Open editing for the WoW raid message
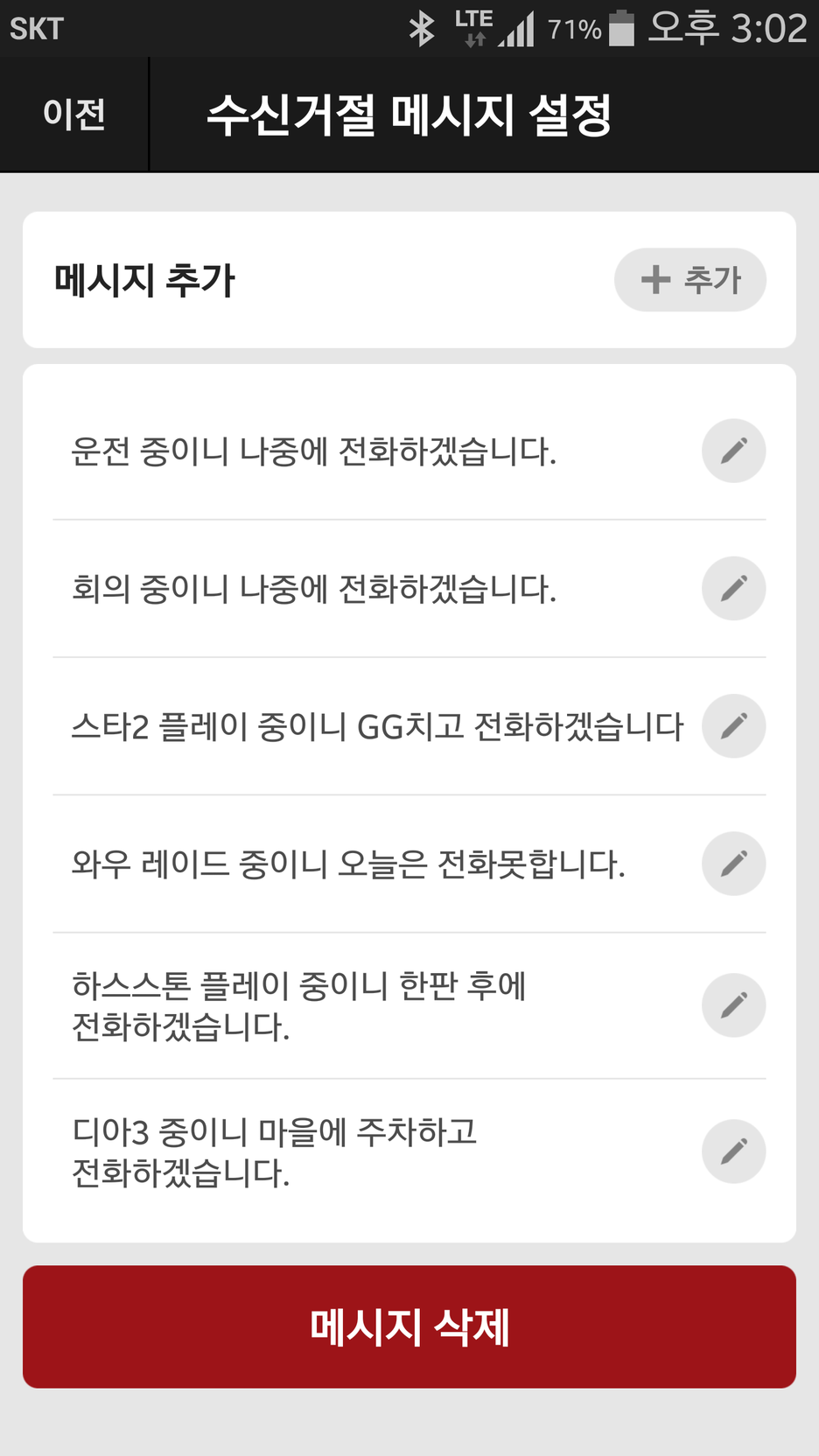 click(733, 864)
